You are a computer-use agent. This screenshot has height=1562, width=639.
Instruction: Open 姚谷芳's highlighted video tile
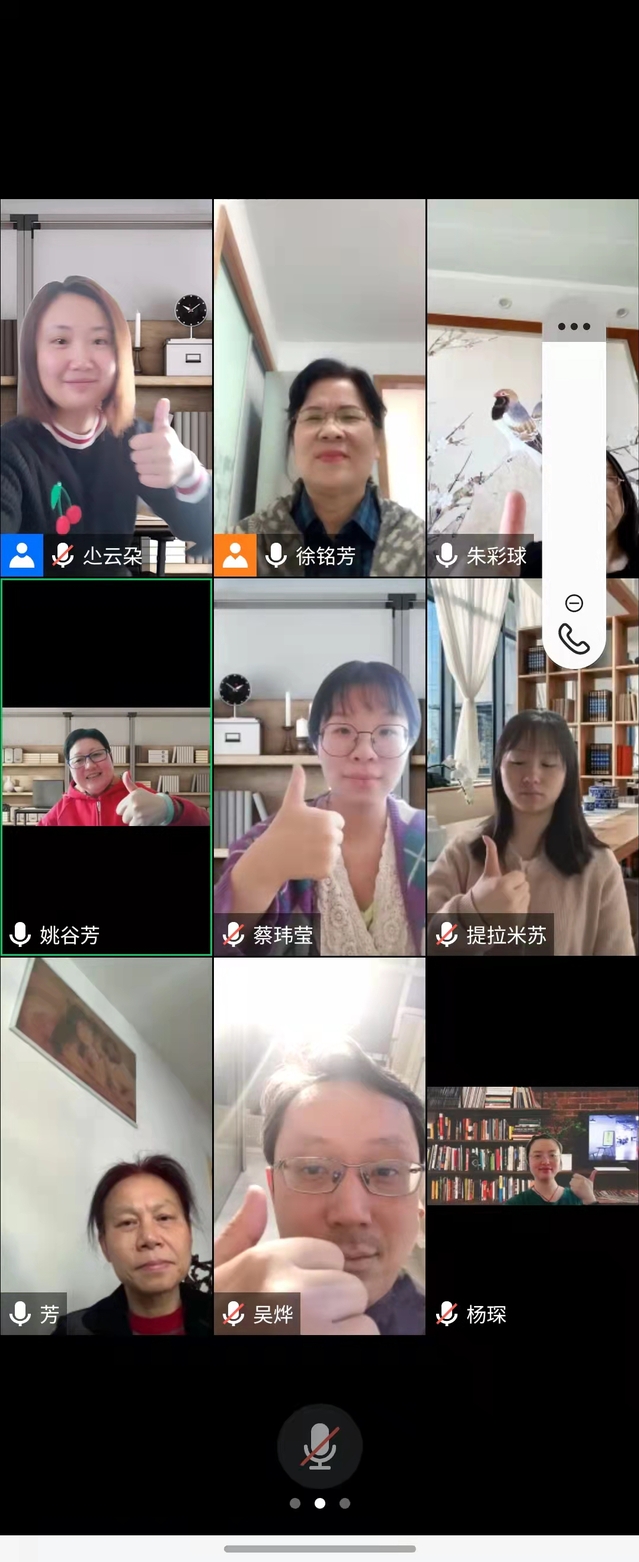[106, 767]
